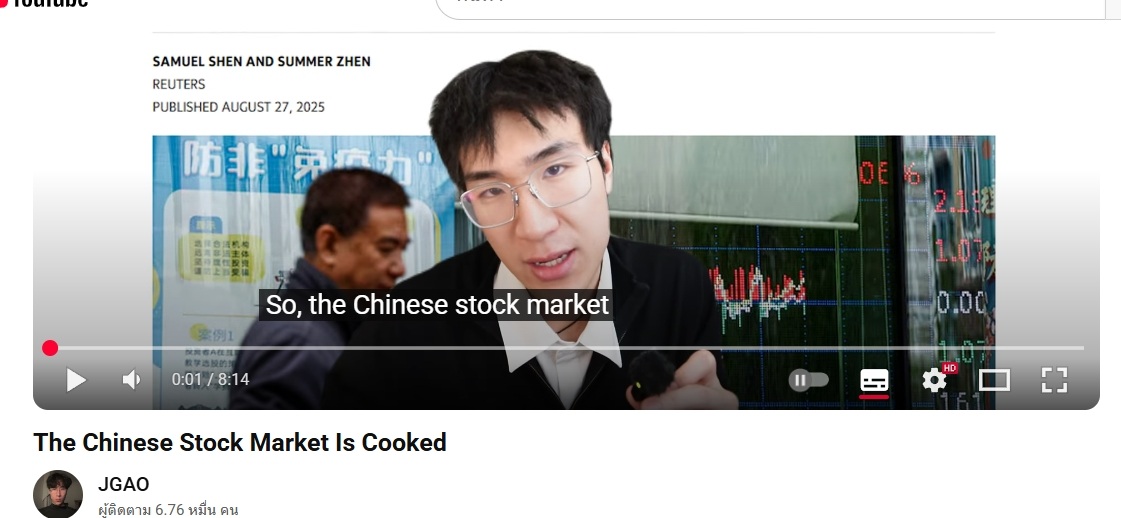Switch to theater mode
This screenshot has height=518, width=1121.
click(994, 380)
